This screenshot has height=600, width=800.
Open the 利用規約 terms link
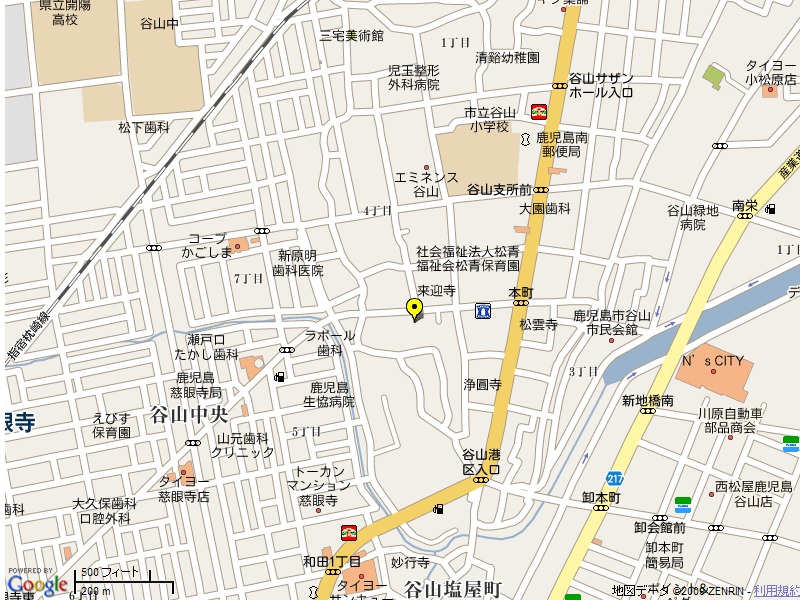tap(776, 591)
